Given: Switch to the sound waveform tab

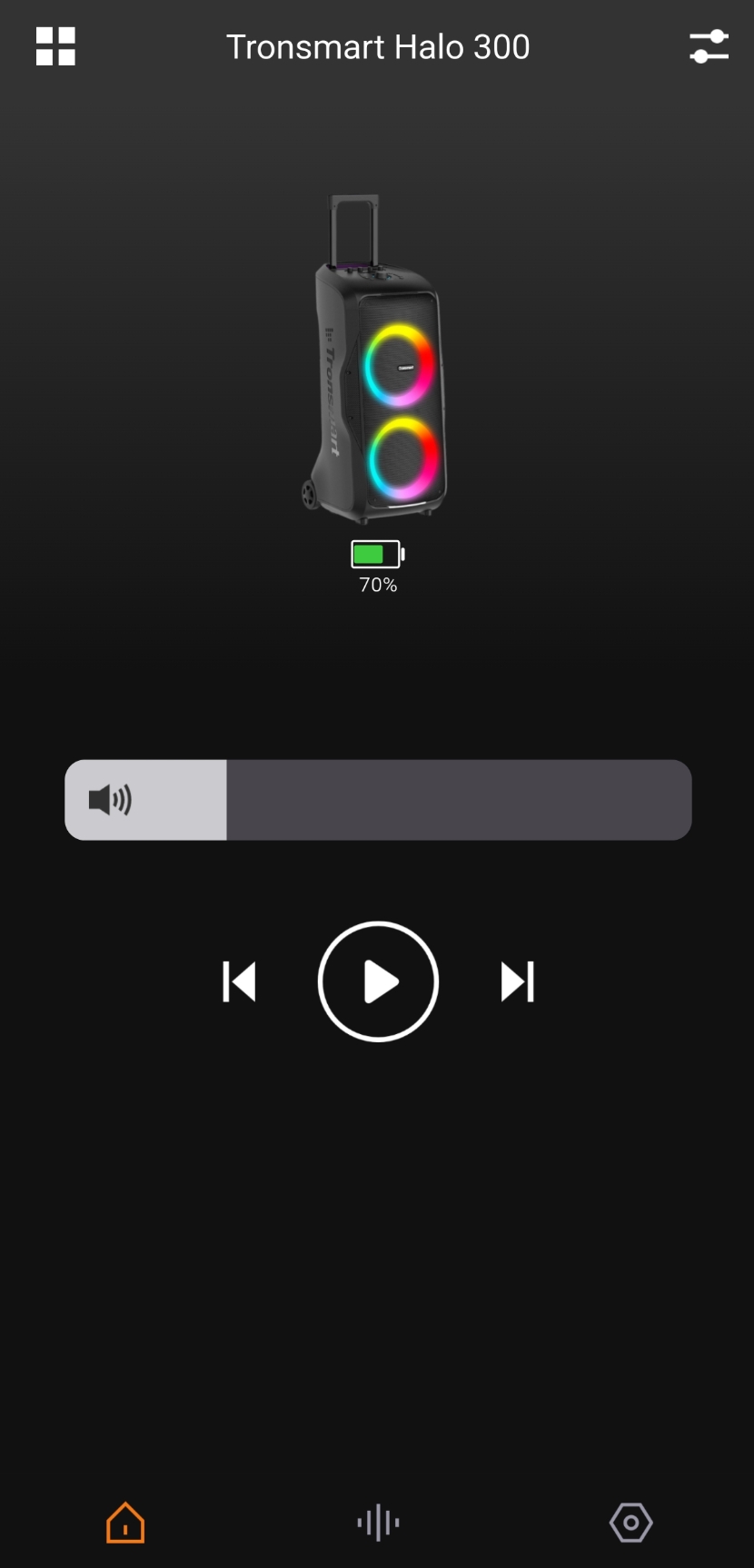Looking at the screenshot, I should [x=378, y=1523].
